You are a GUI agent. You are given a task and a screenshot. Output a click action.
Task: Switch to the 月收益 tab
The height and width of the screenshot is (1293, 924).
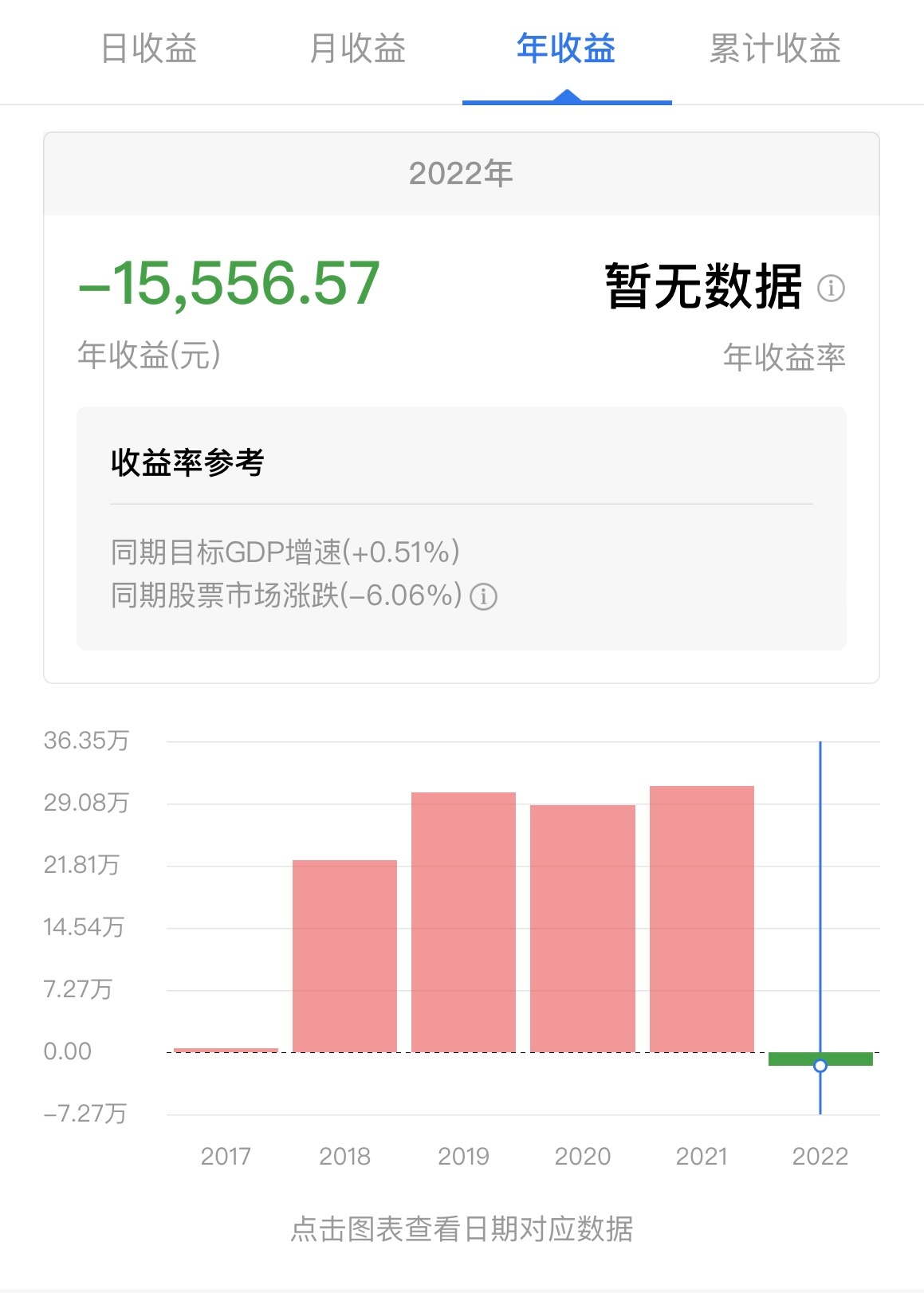coord(358,49)
